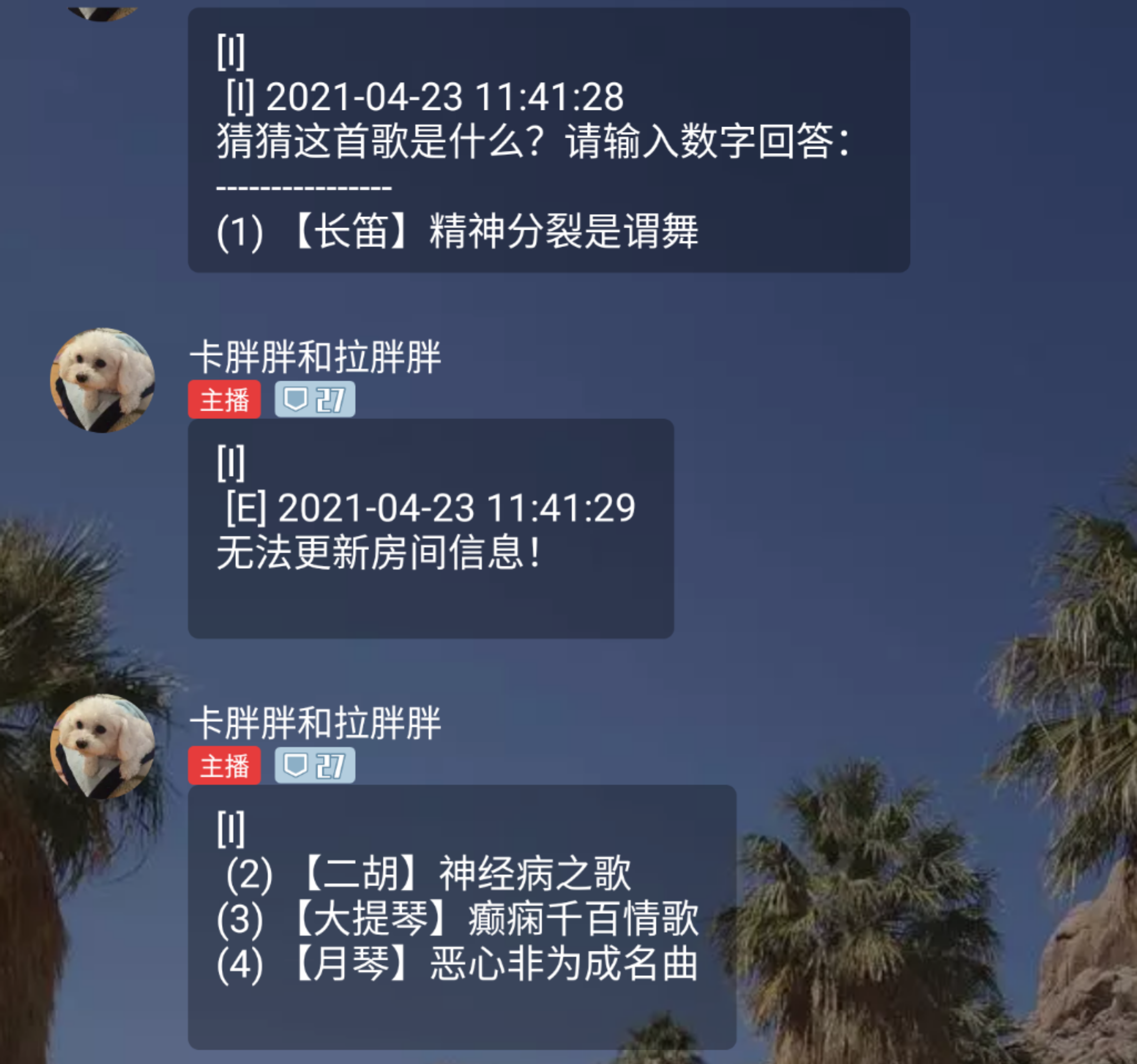Tap the level 27 medal above 二胡 options message
The height and width of the screenshot is (1064, 1137).
(x=315, y=765)
